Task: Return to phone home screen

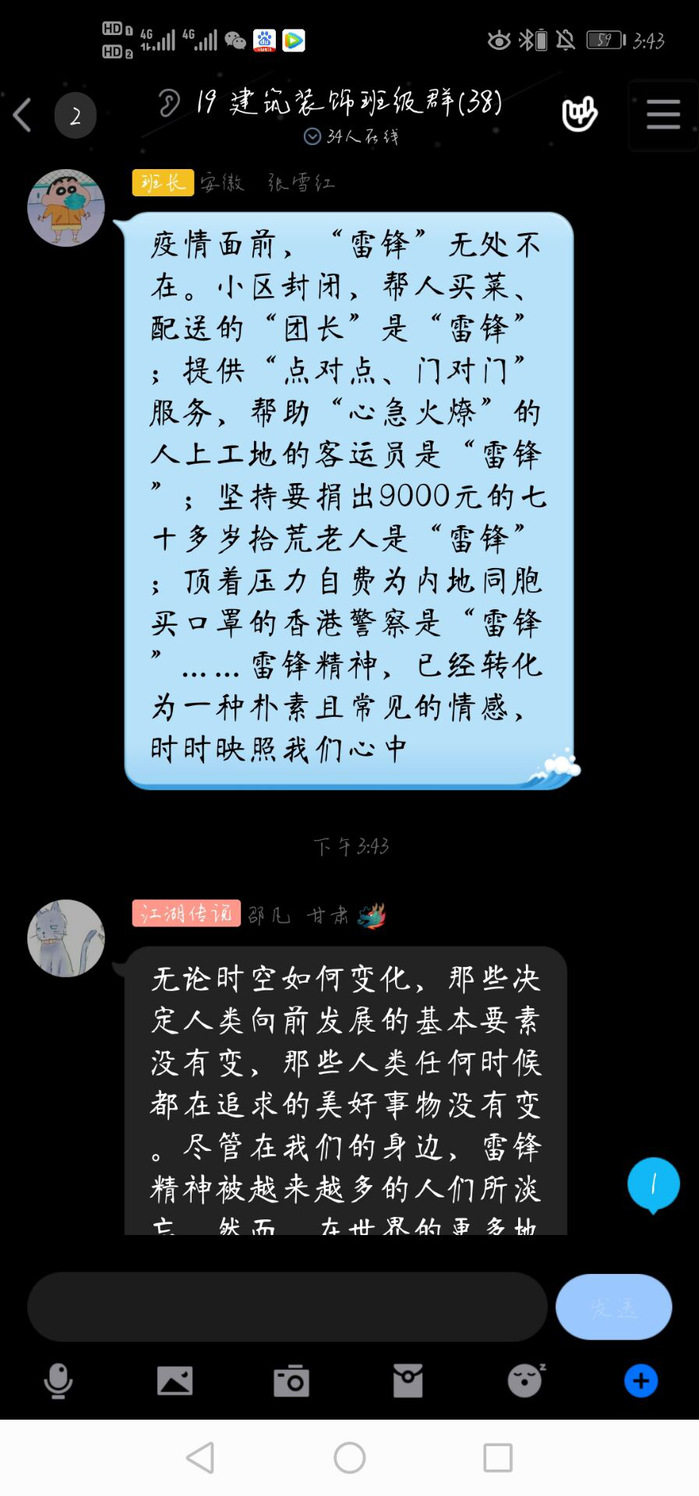Action: click(x=349, y=1457)
